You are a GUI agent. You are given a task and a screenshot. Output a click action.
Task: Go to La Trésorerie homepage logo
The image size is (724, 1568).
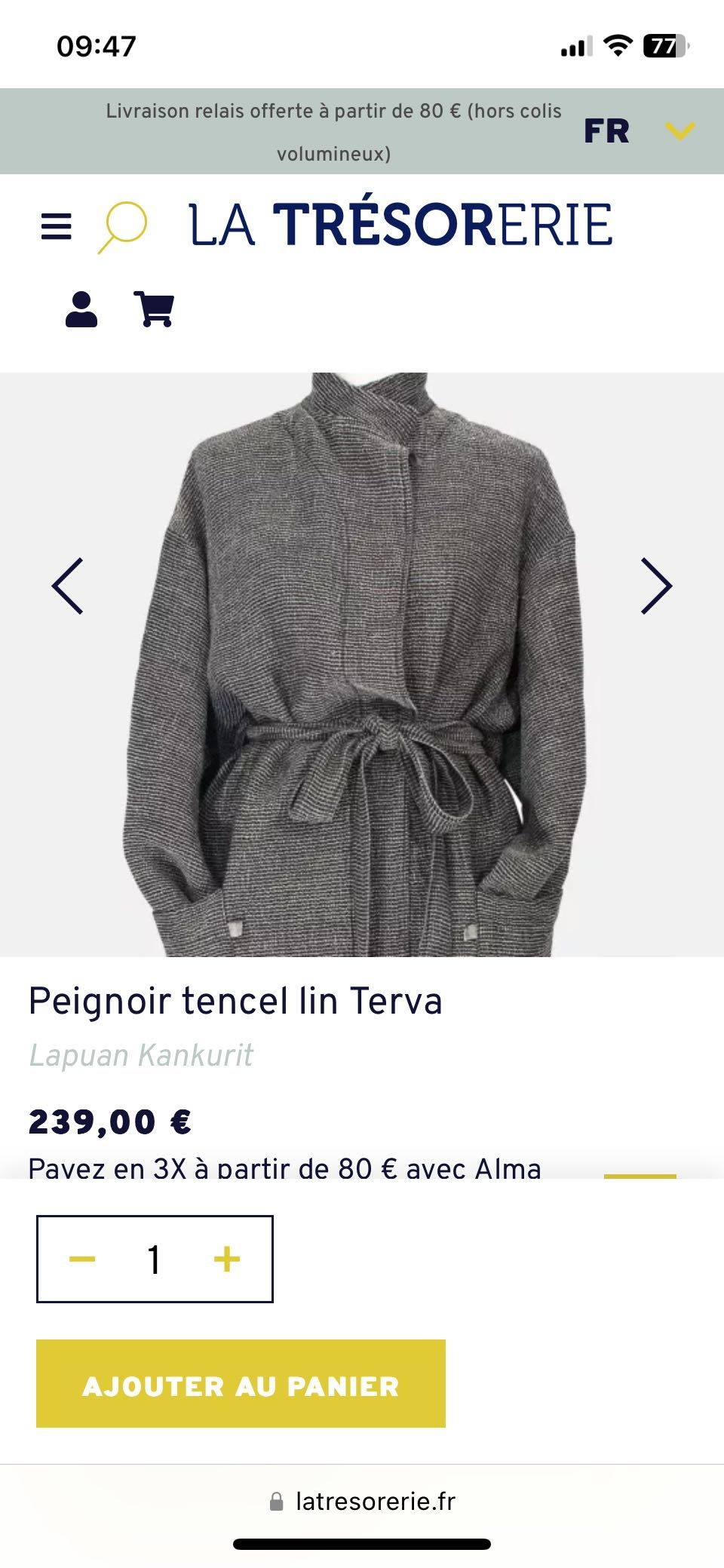point(400,225)
